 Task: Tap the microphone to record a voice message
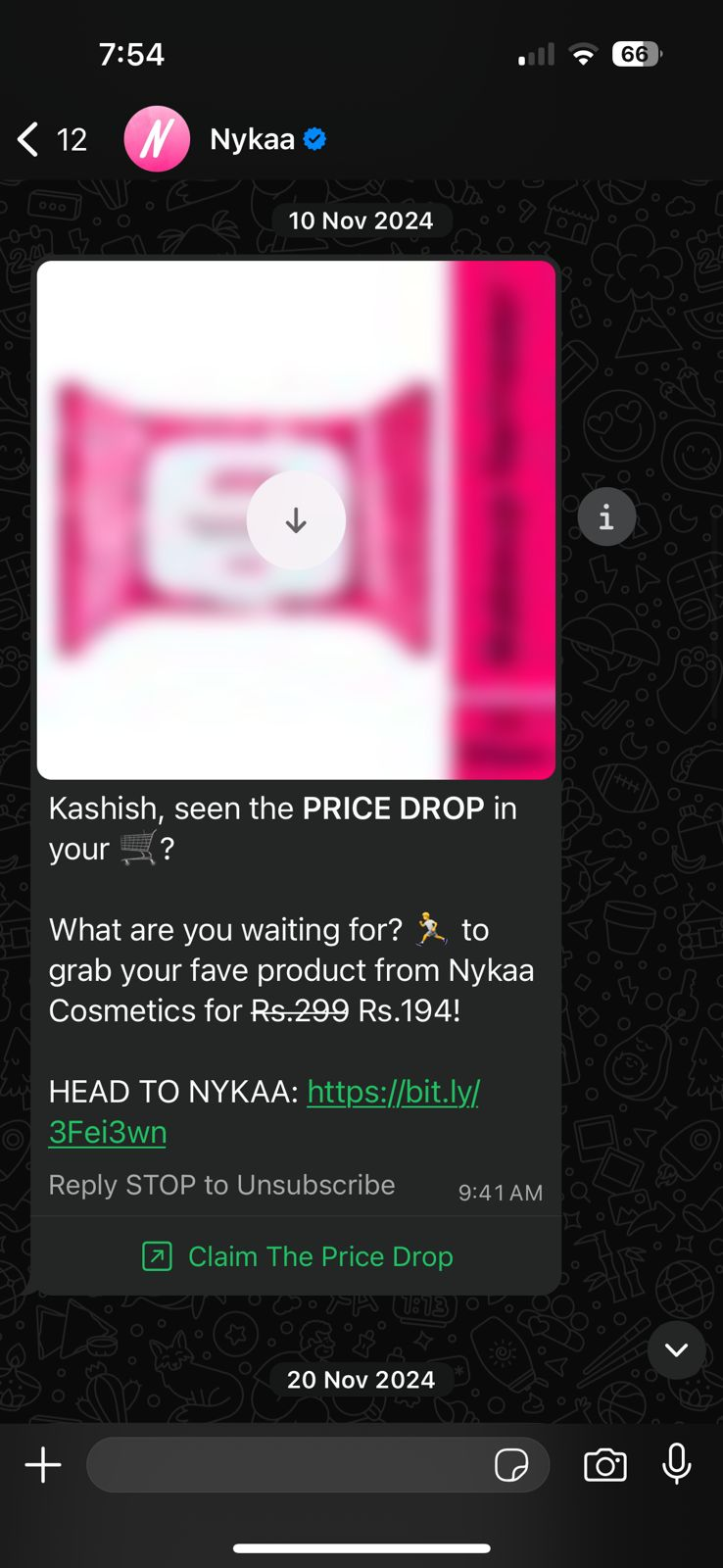click(x=677, y=1465)
